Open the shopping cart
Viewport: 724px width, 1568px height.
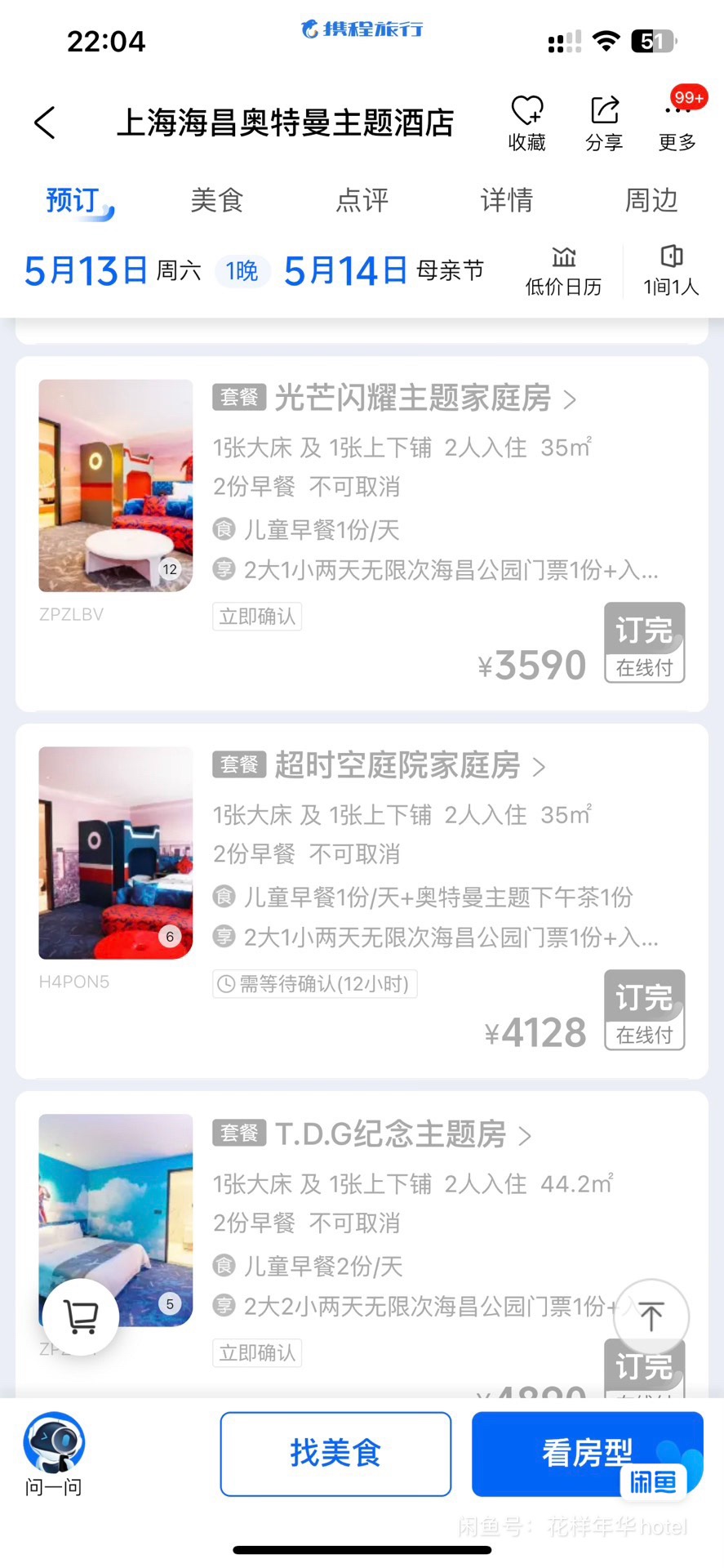(81, 1316)
